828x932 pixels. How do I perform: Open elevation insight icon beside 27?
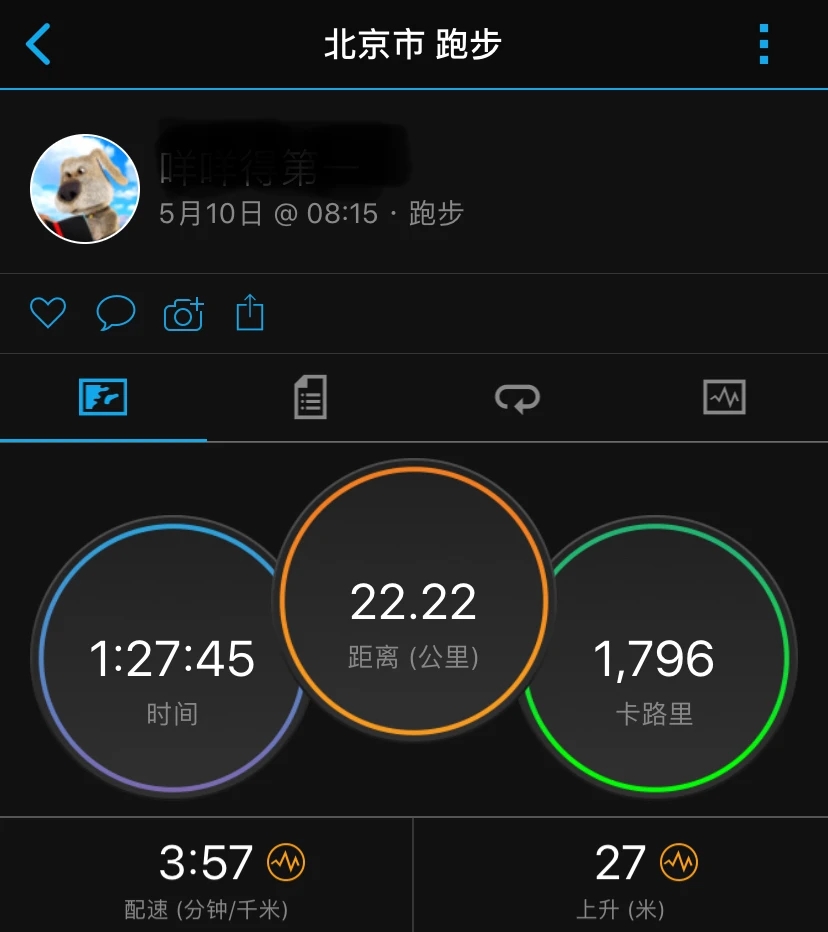coord(679,862)
